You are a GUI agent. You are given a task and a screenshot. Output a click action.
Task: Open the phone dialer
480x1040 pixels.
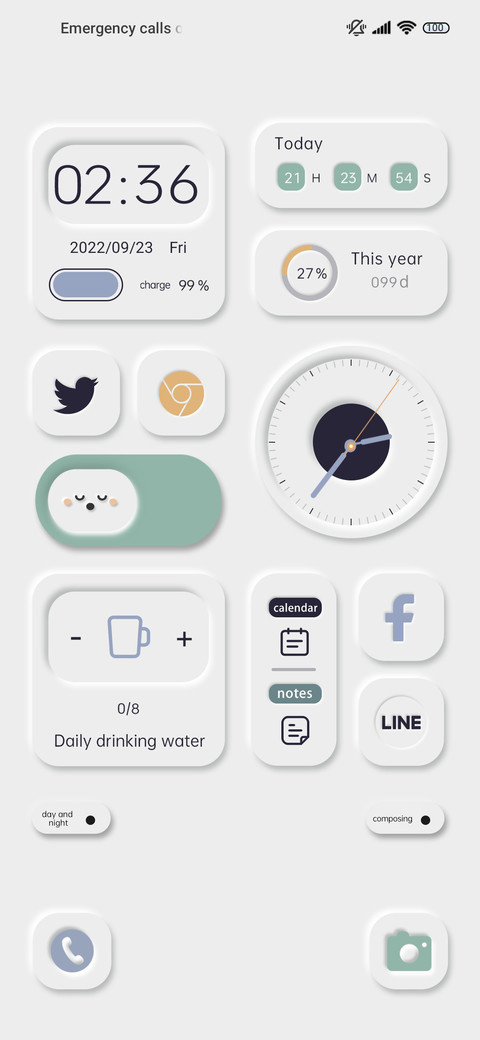pyautogui.click(x=72, y=950)
